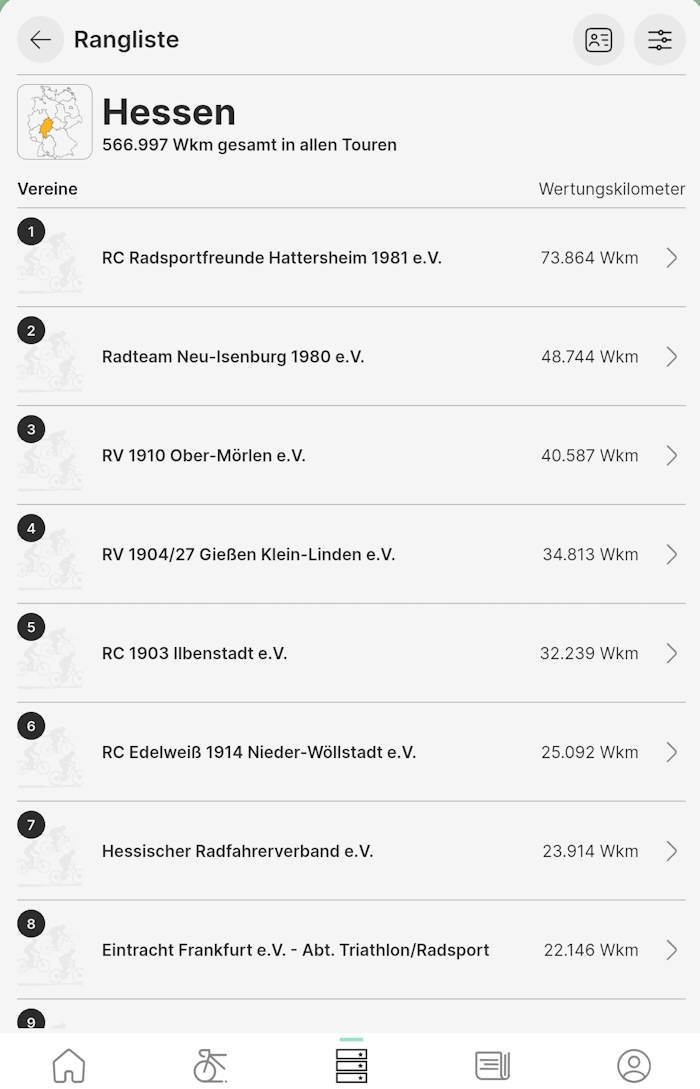Open the ID card icon in header
The width and height of the screenshot is (700, 1089).
[x=598, y=40]
